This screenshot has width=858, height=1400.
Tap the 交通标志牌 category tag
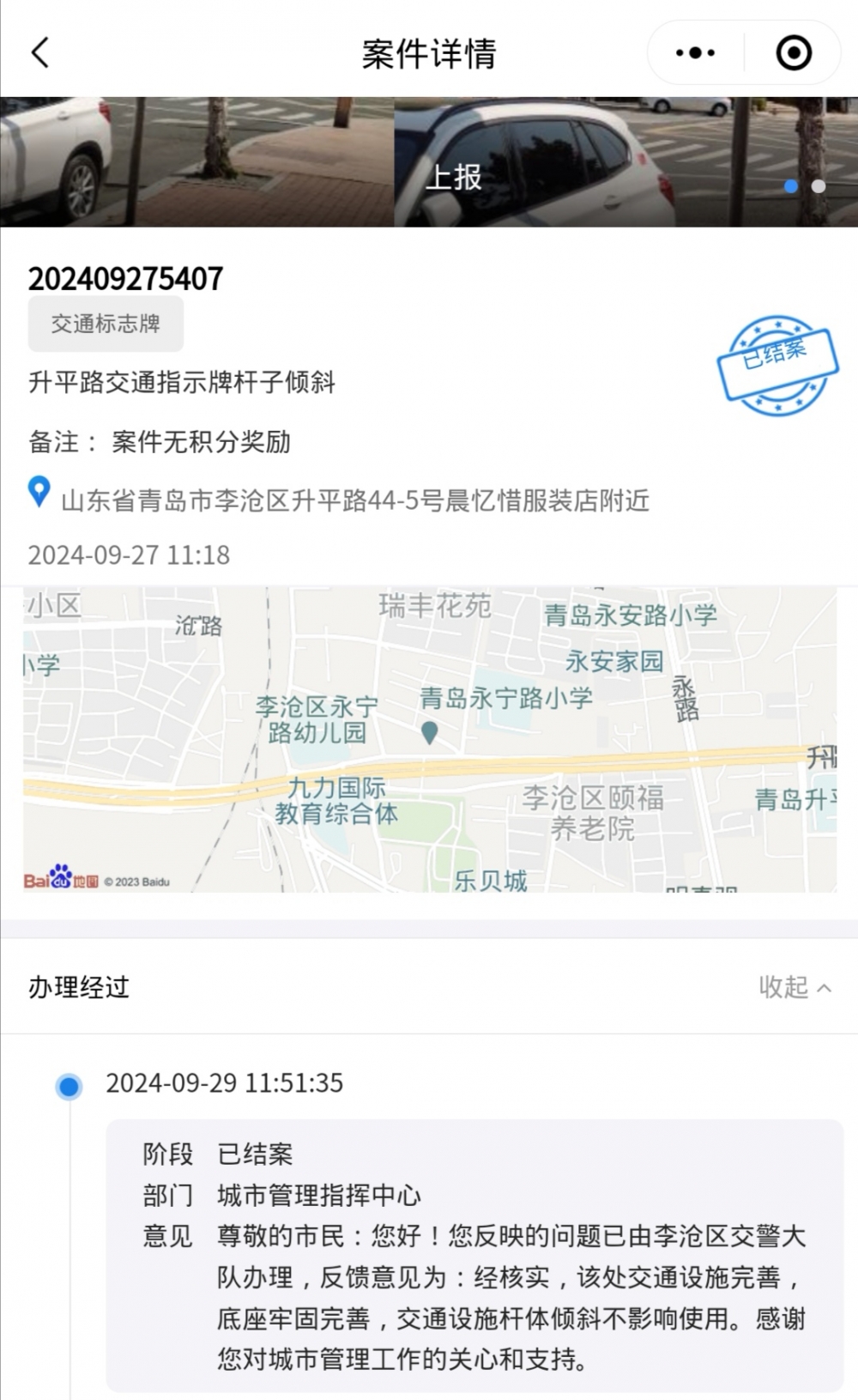(x=106, y=324)
